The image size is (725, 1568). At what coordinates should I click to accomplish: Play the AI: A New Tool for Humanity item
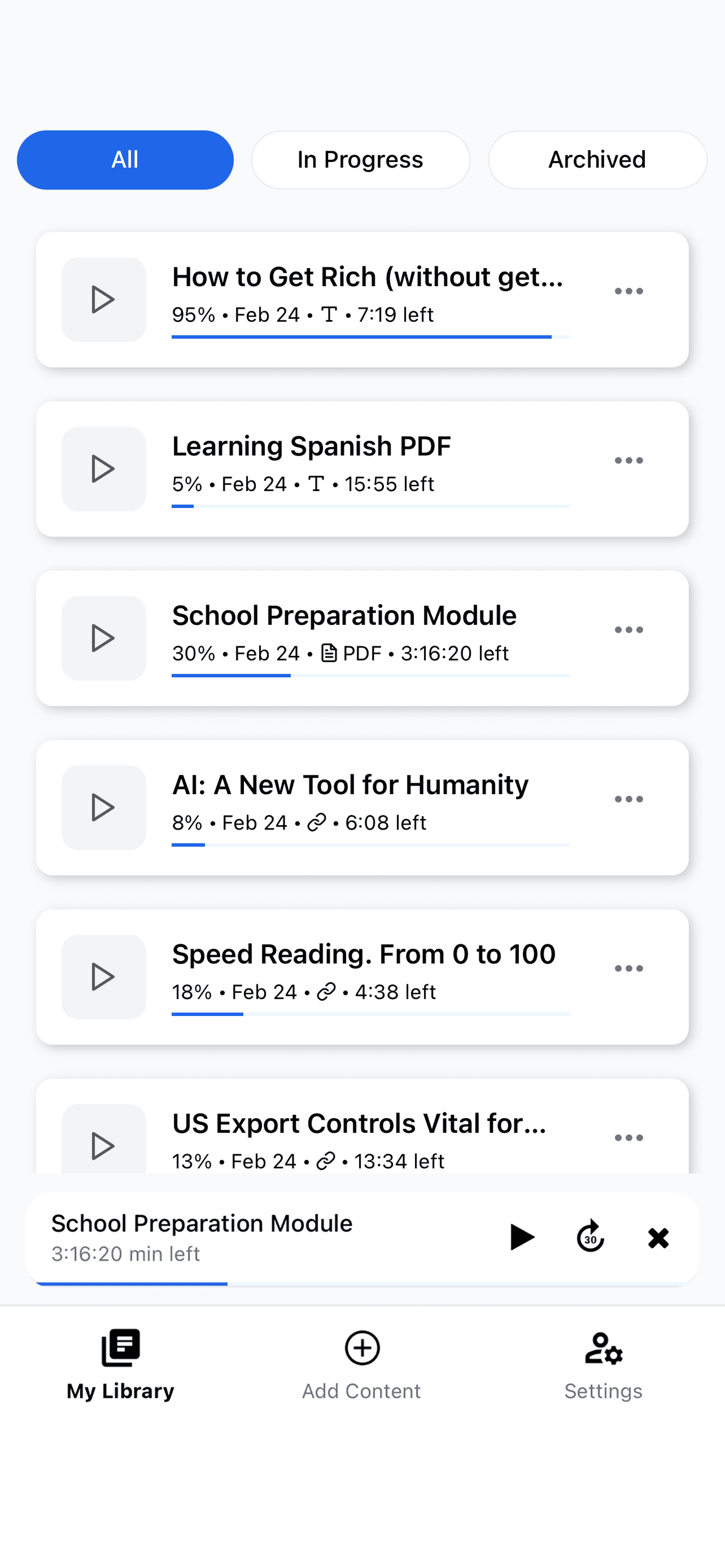click(103, 807)
